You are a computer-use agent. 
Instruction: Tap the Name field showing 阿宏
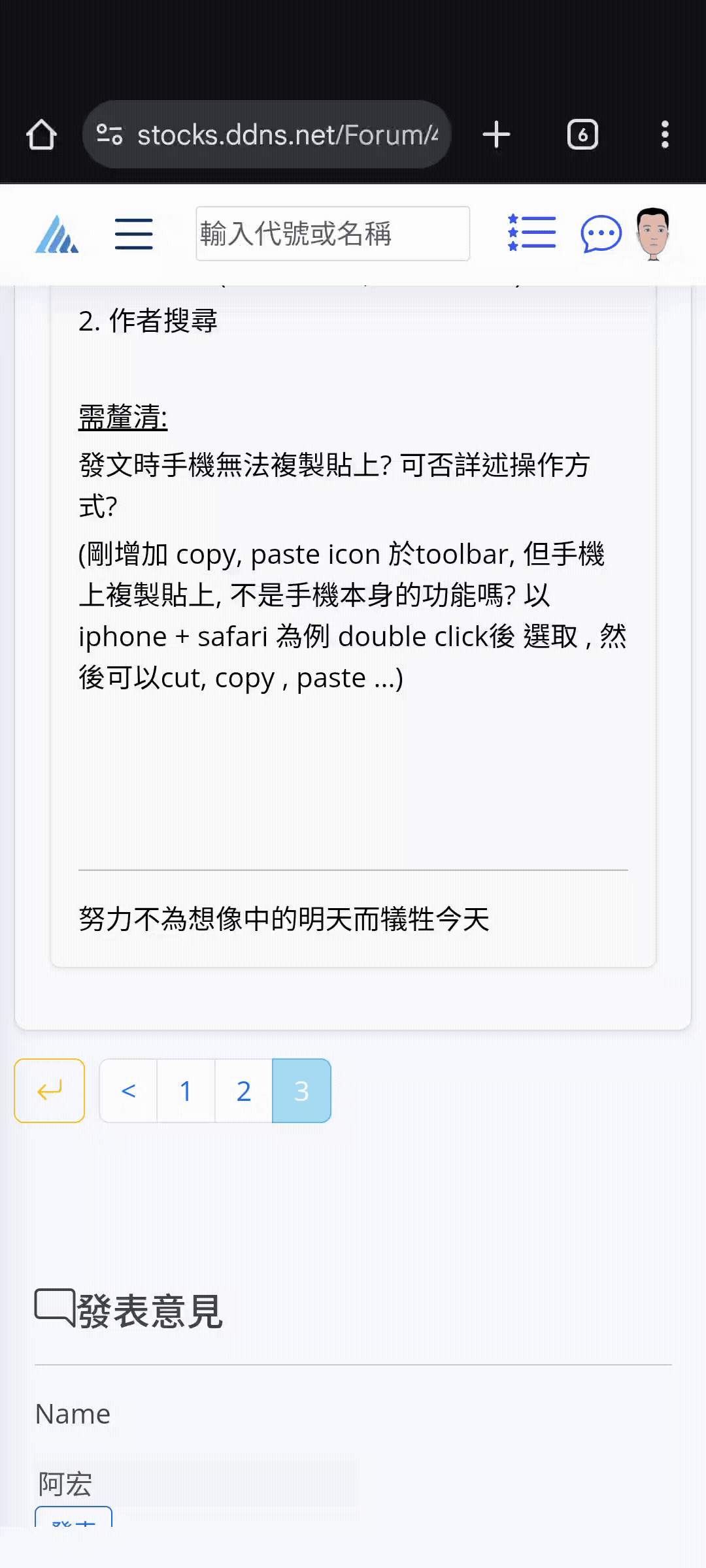(x=196, y=1484)
